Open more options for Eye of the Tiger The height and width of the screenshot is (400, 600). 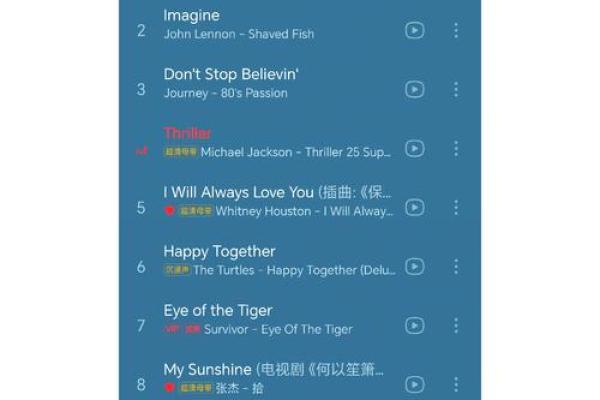[456, 326]
